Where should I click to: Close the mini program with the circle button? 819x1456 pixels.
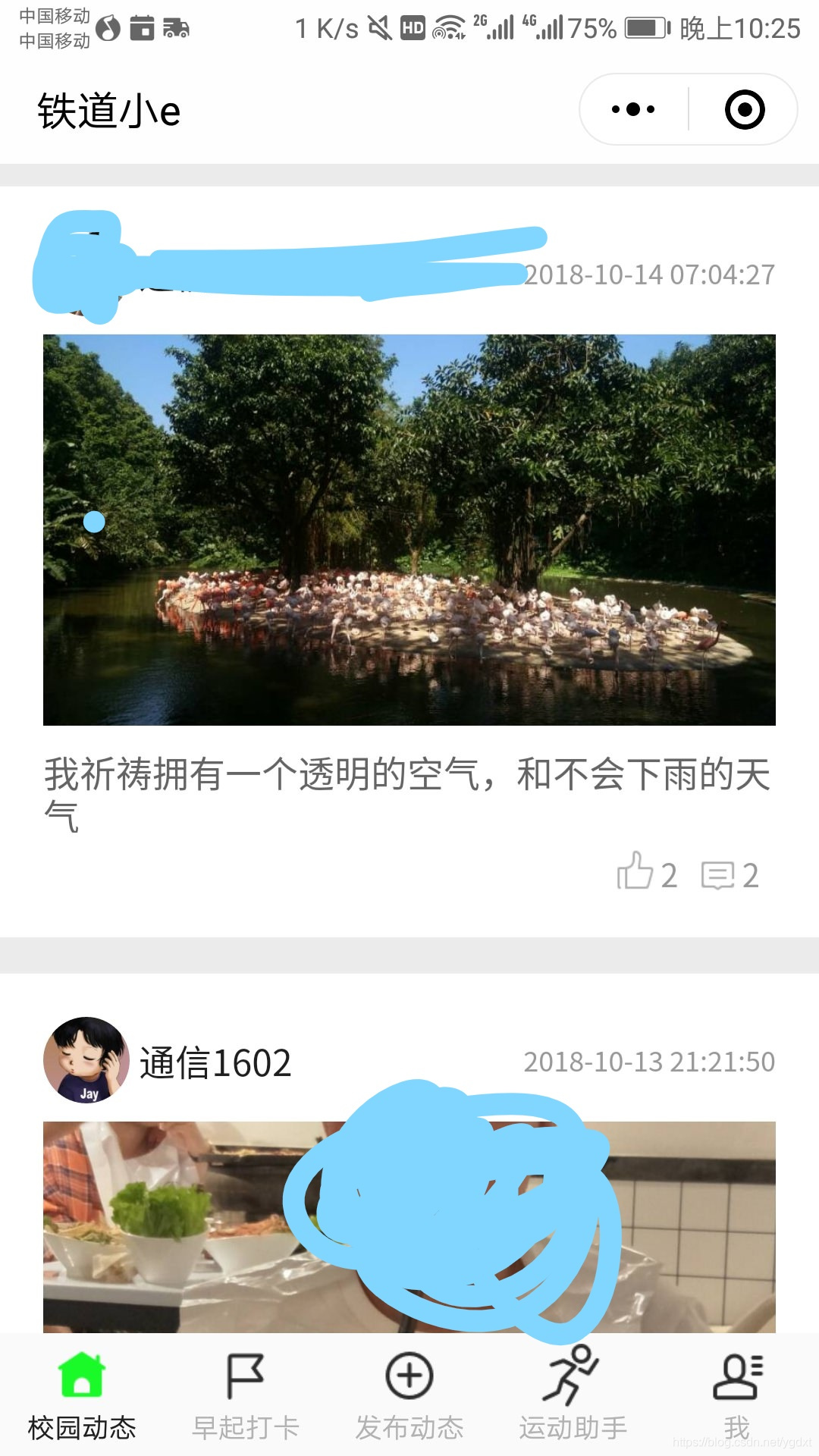click(x=744, y=110)
